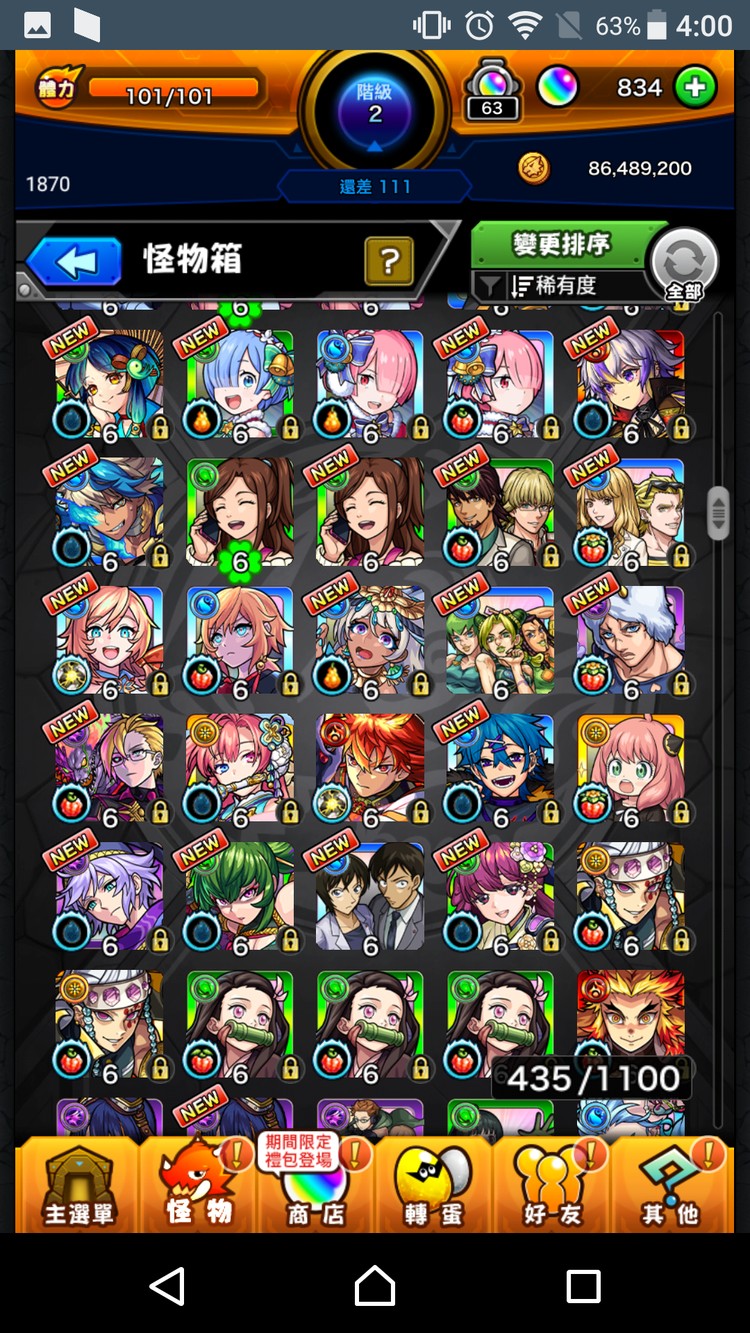Switch to the 怪物 tab
Image resolution: width=750 pixels, height=1333 pixels.
click(199, 1188)
